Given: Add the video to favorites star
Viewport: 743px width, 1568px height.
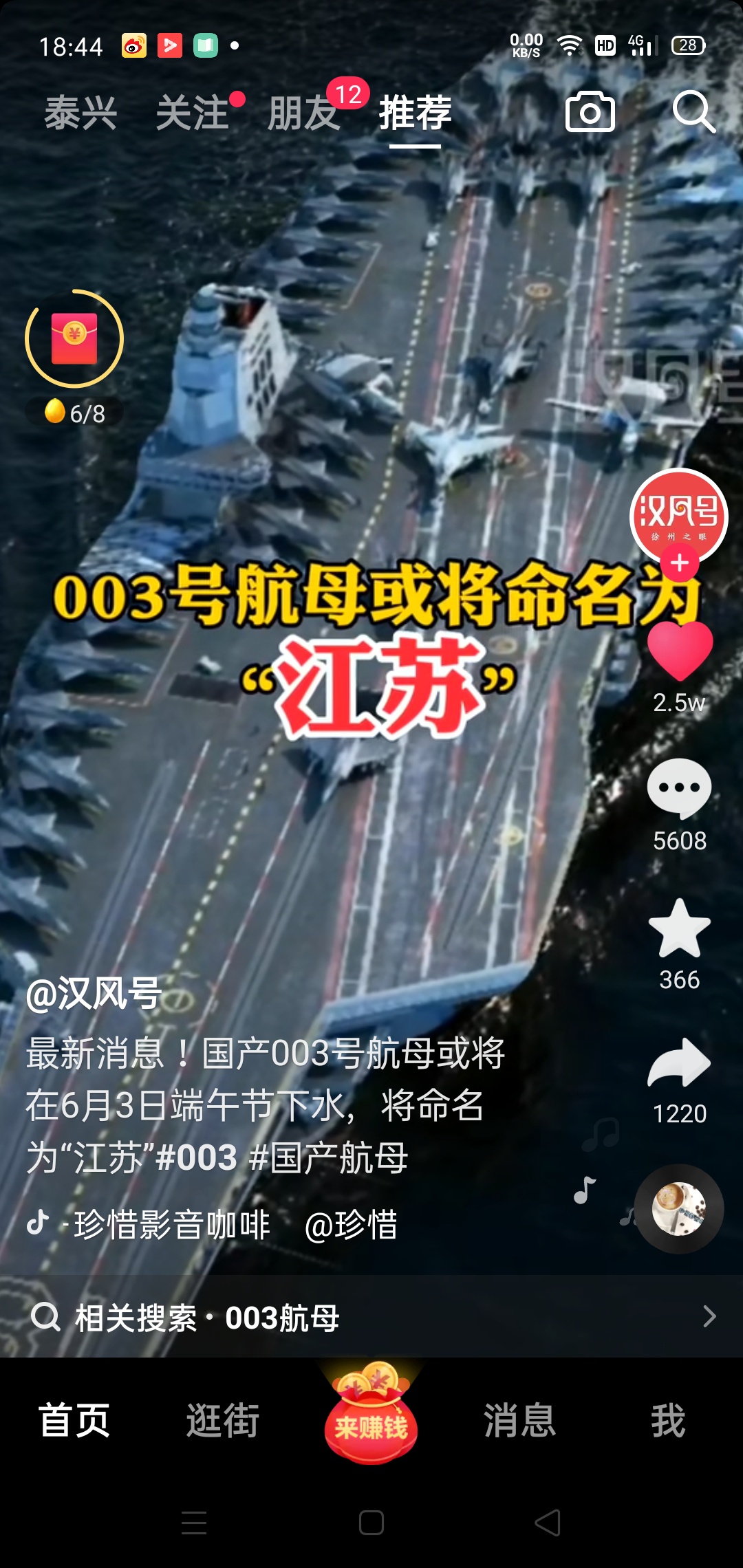Looking at the screenshot, I should coord(680,928).
